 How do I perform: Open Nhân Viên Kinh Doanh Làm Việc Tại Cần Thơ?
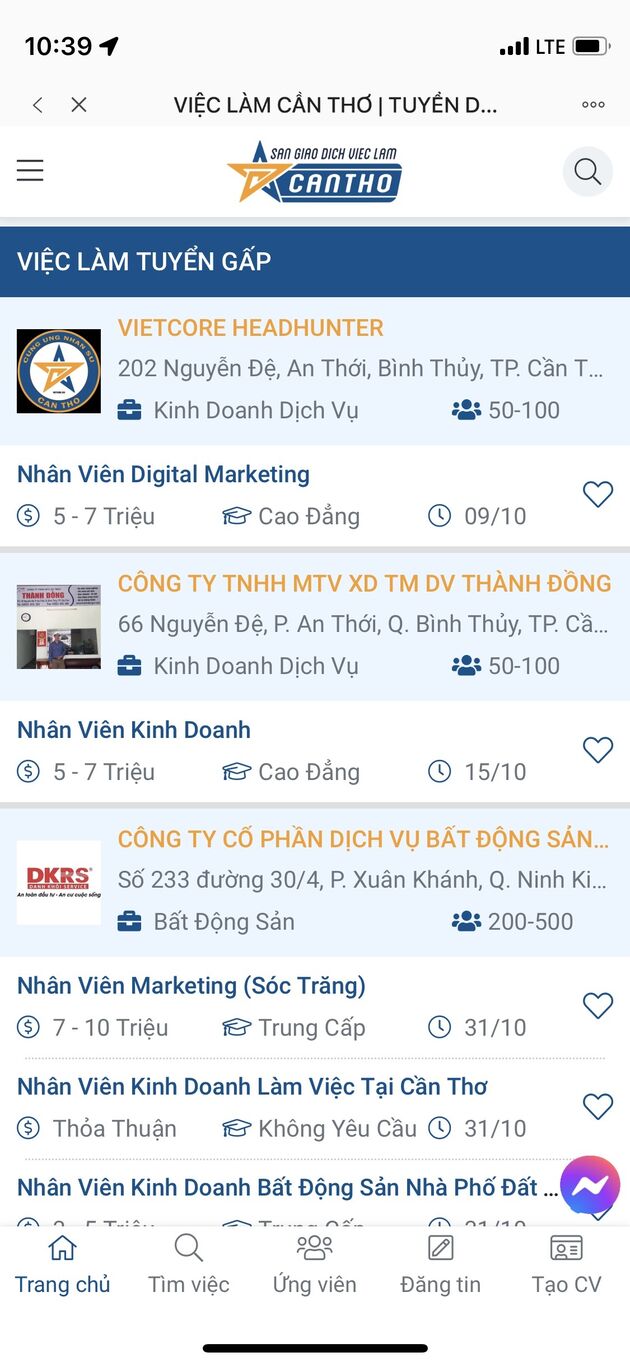pyautogui.click(x=252, y=1087)
